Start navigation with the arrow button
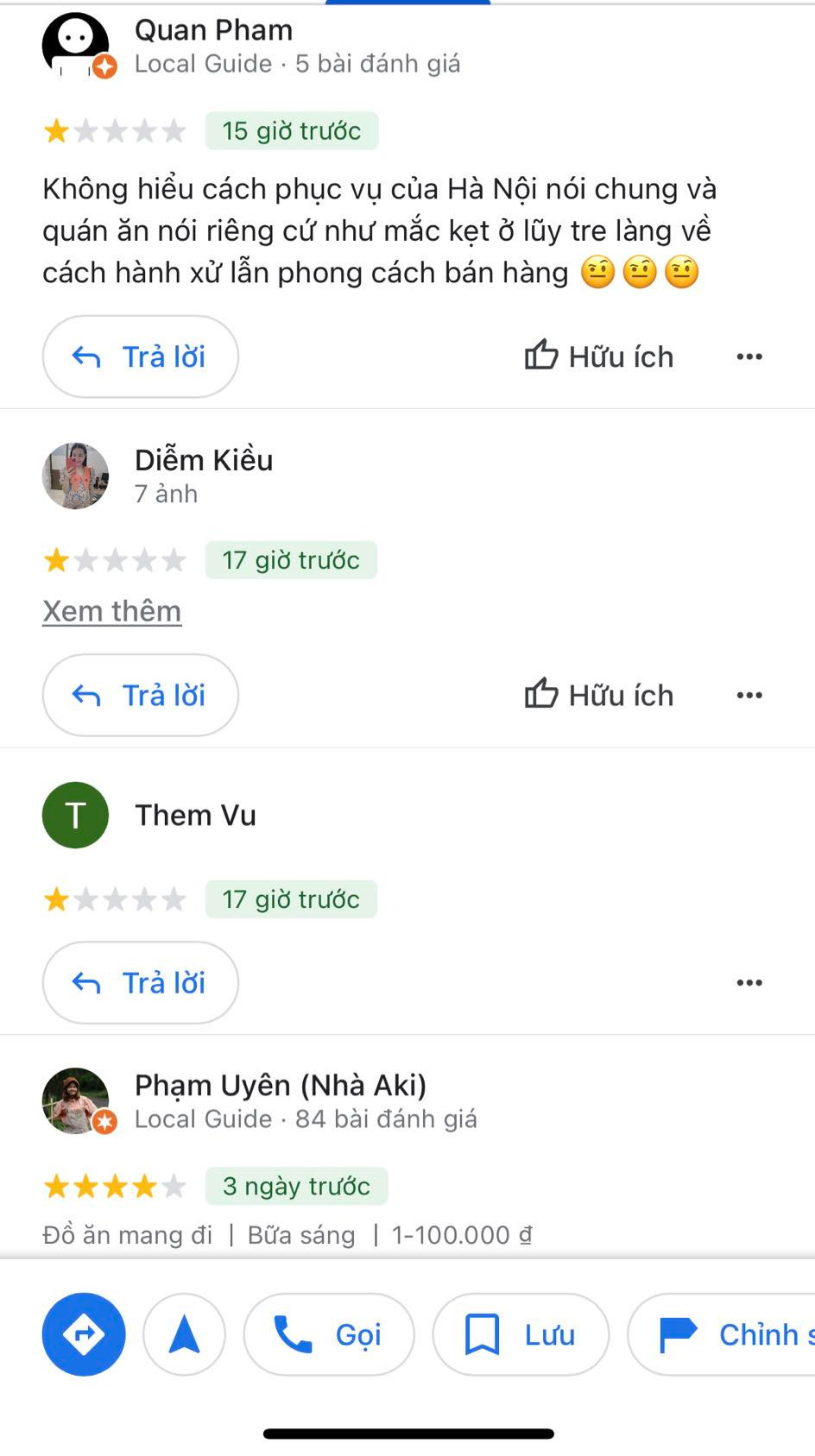Viewport: 815px width, 1456px height. click(x=184, y=1334)
